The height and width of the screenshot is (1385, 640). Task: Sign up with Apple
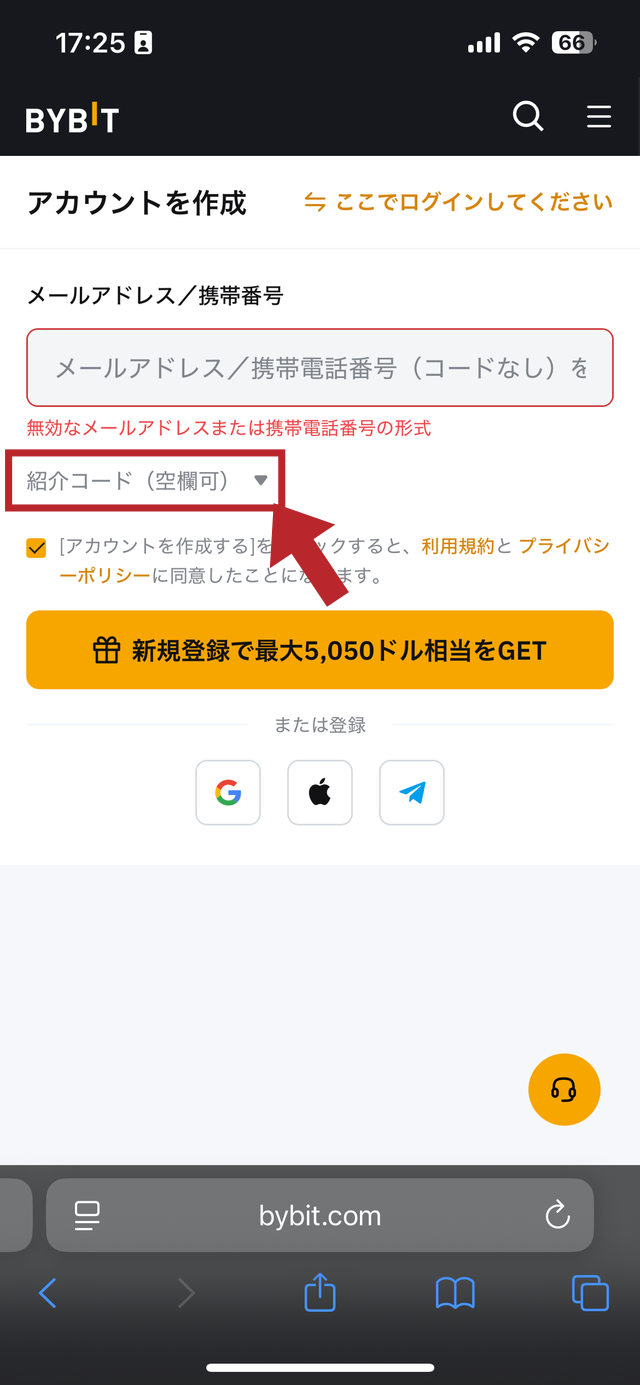pos(320,793)
